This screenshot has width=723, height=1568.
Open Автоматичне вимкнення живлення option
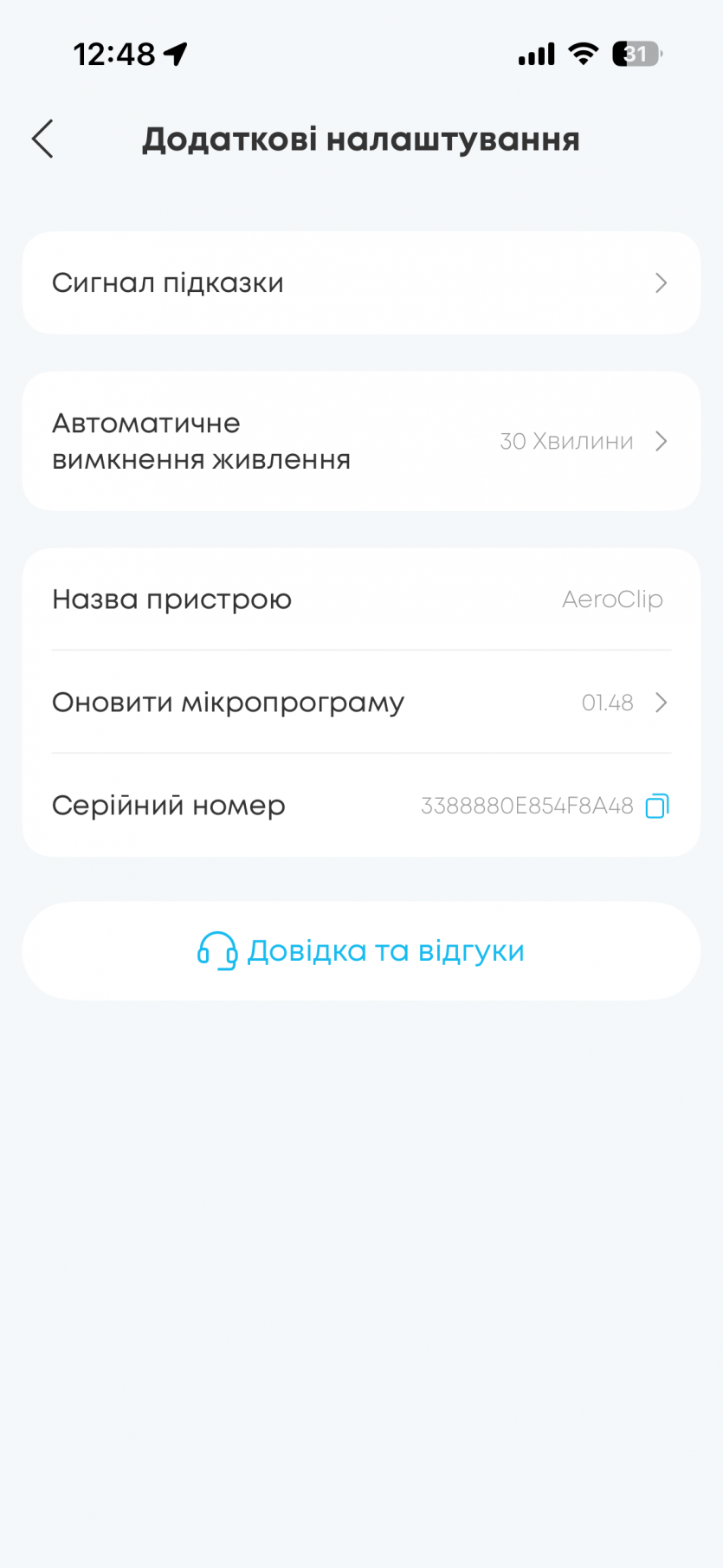[360, 442]
